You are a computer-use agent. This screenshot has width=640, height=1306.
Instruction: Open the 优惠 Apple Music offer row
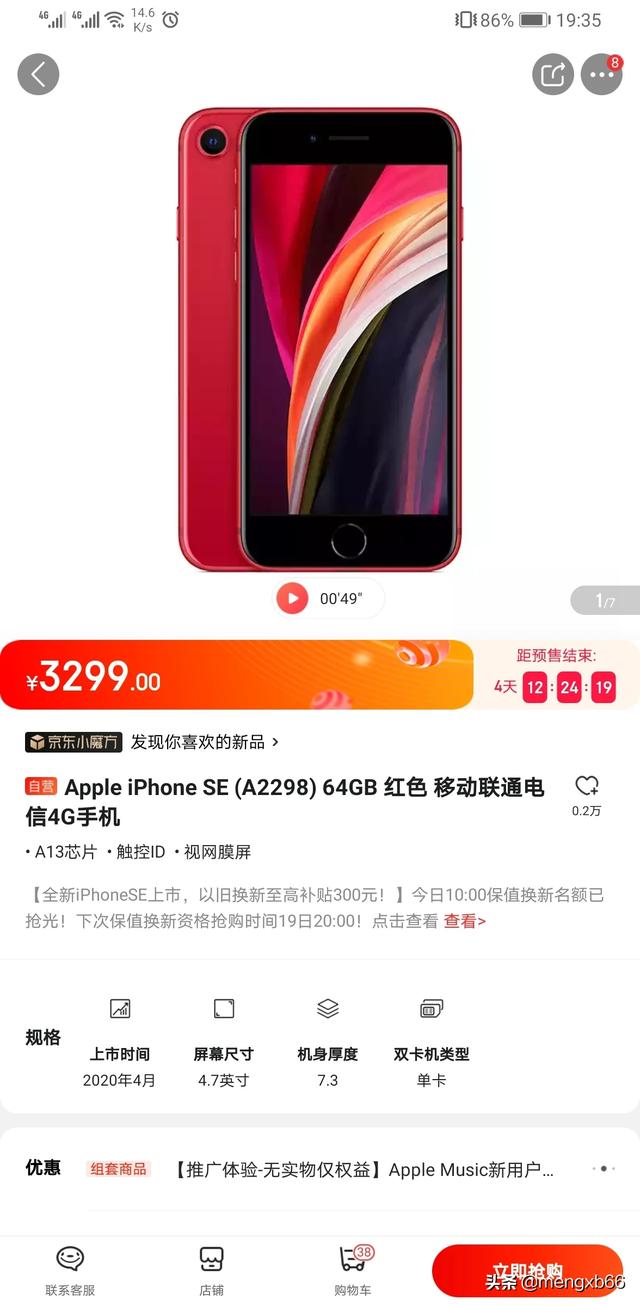click(320, 1169)
